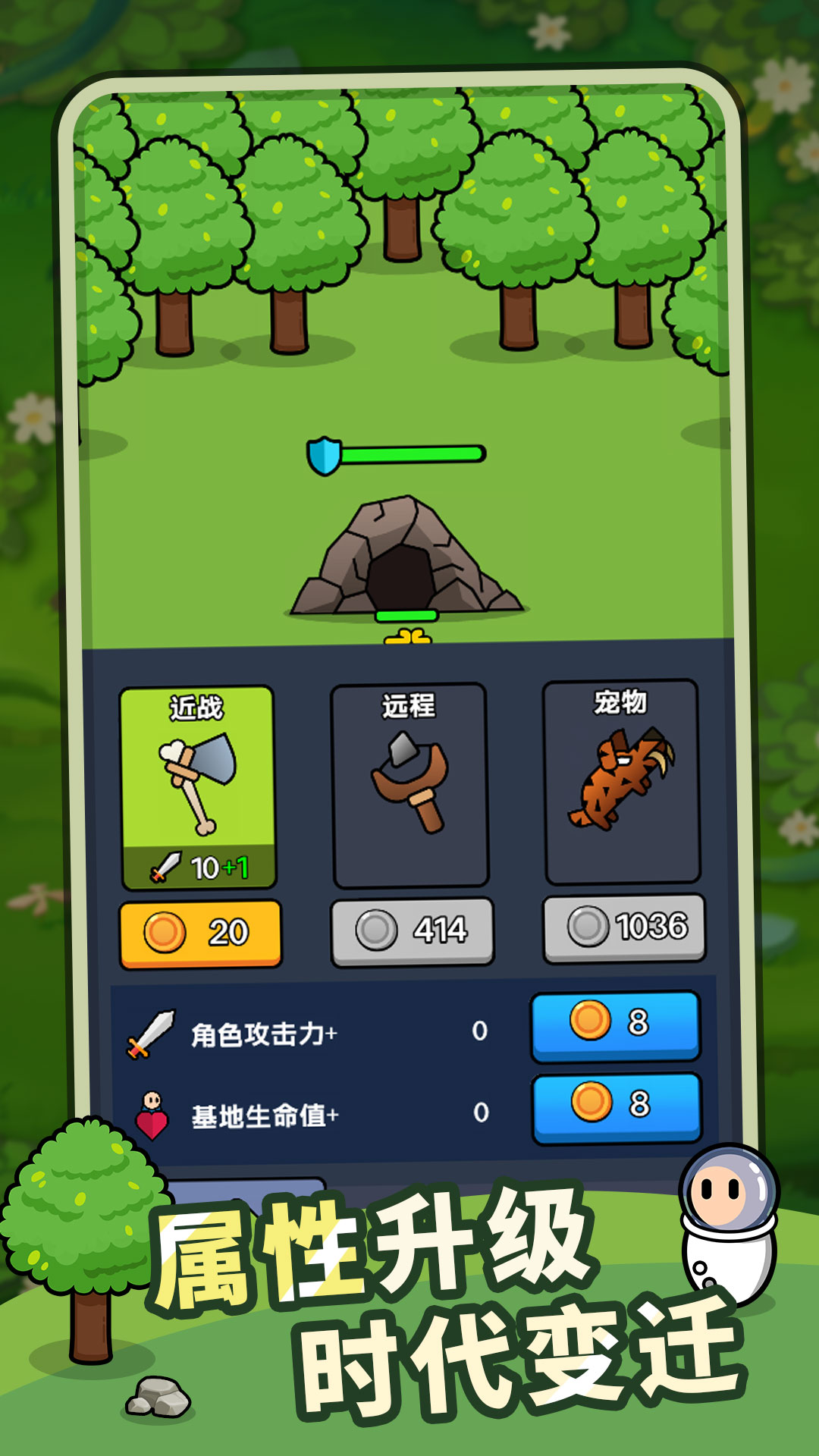Select the ranged slingshot weapon icon
The image size is (819, 1456).
409,781
